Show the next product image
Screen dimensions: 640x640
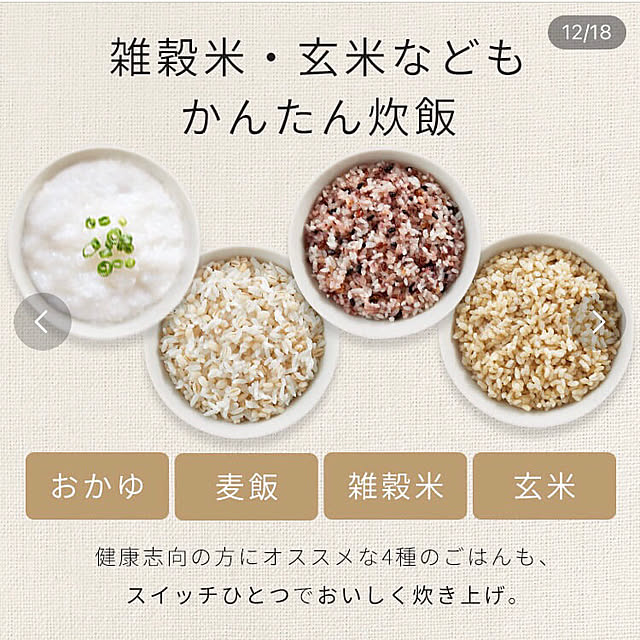click(x=598, y=321)
